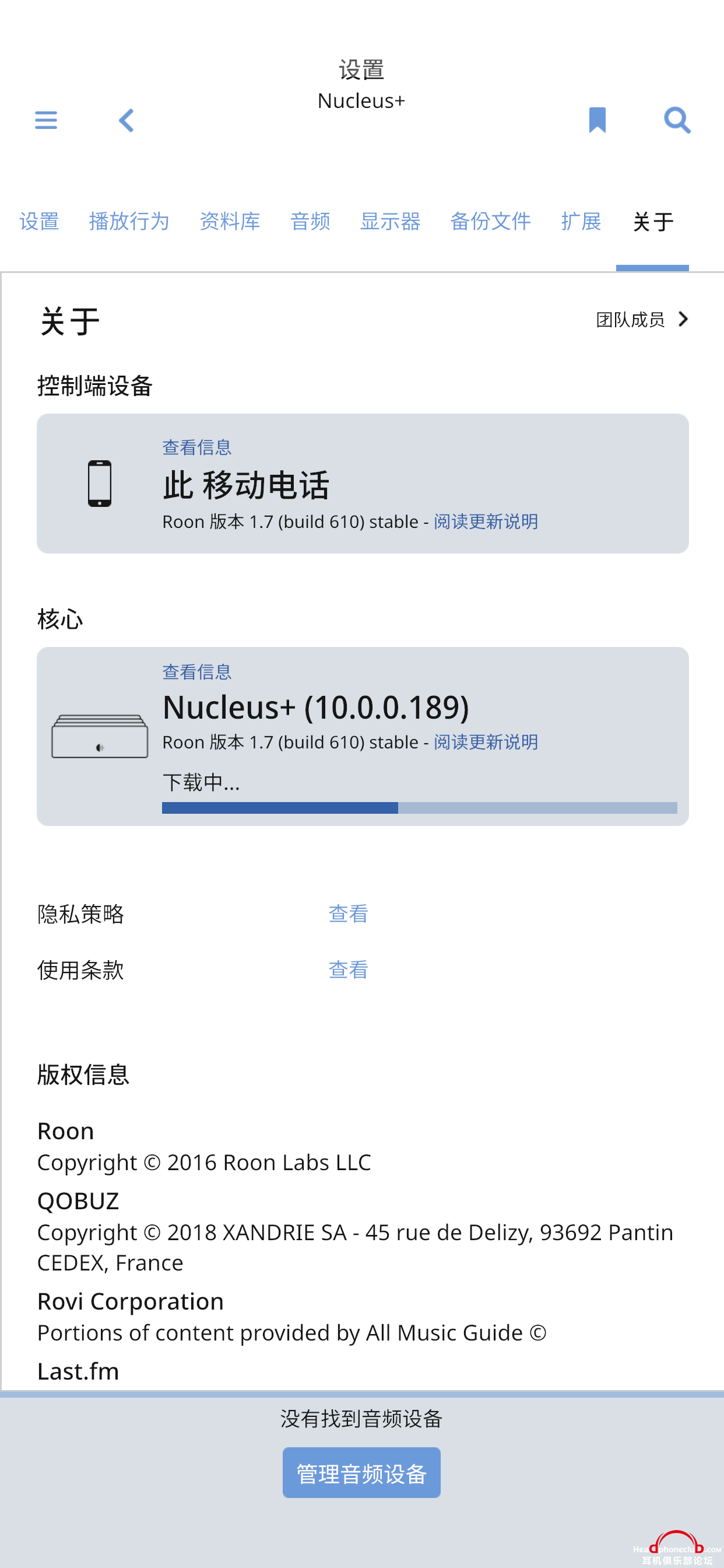724x1568 pixels.
Task: Go back with the left arrow
Action: tap(126, 120)
